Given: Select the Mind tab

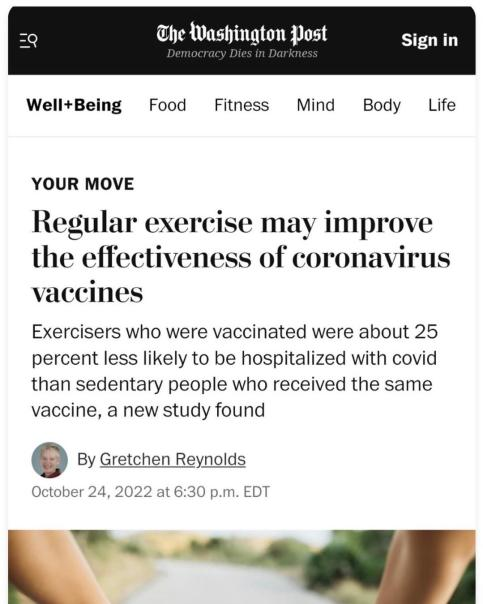Looking at the screenshot, I should click(315, 105).
